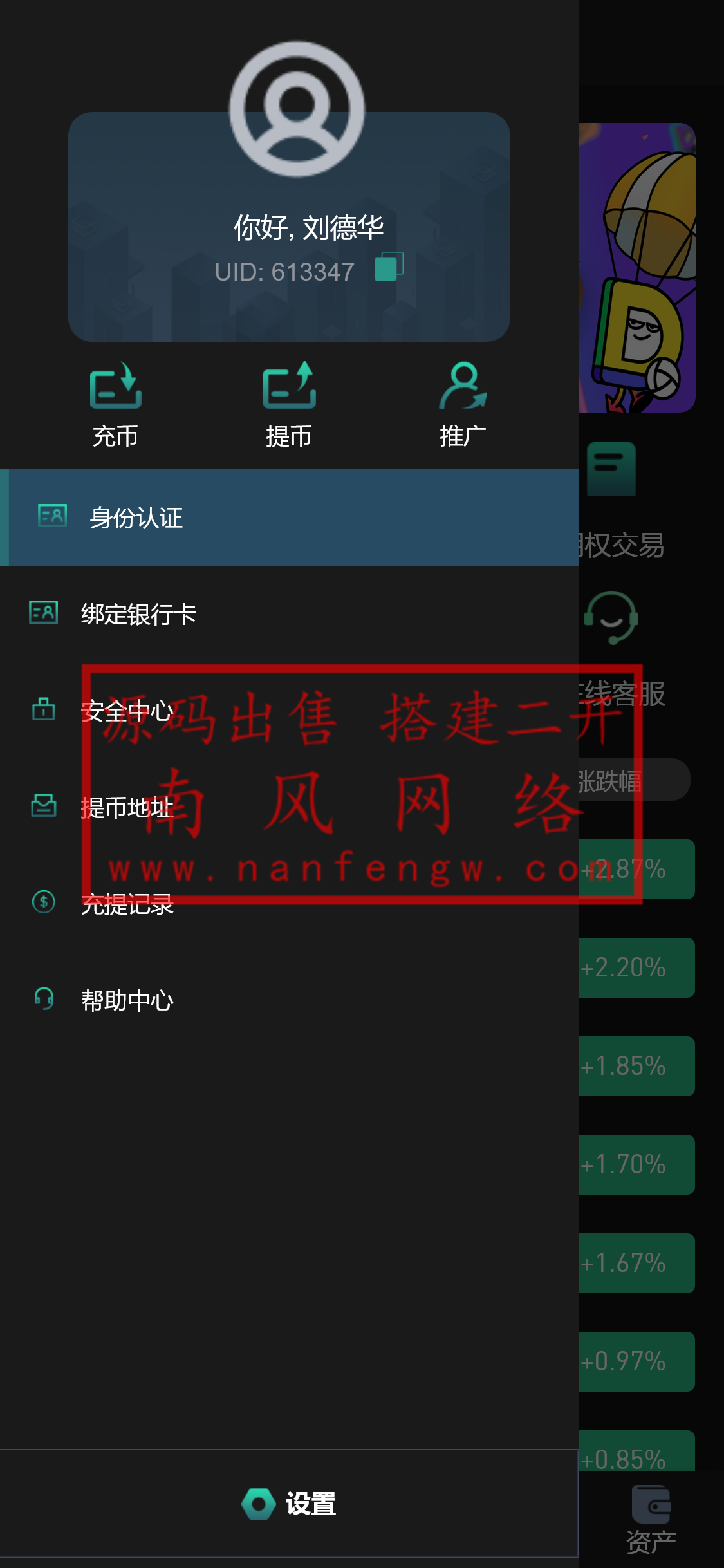Switch to the 资产 assets tab
This screenshot has height=1568, width=724.
click(x=651, y=1519)
